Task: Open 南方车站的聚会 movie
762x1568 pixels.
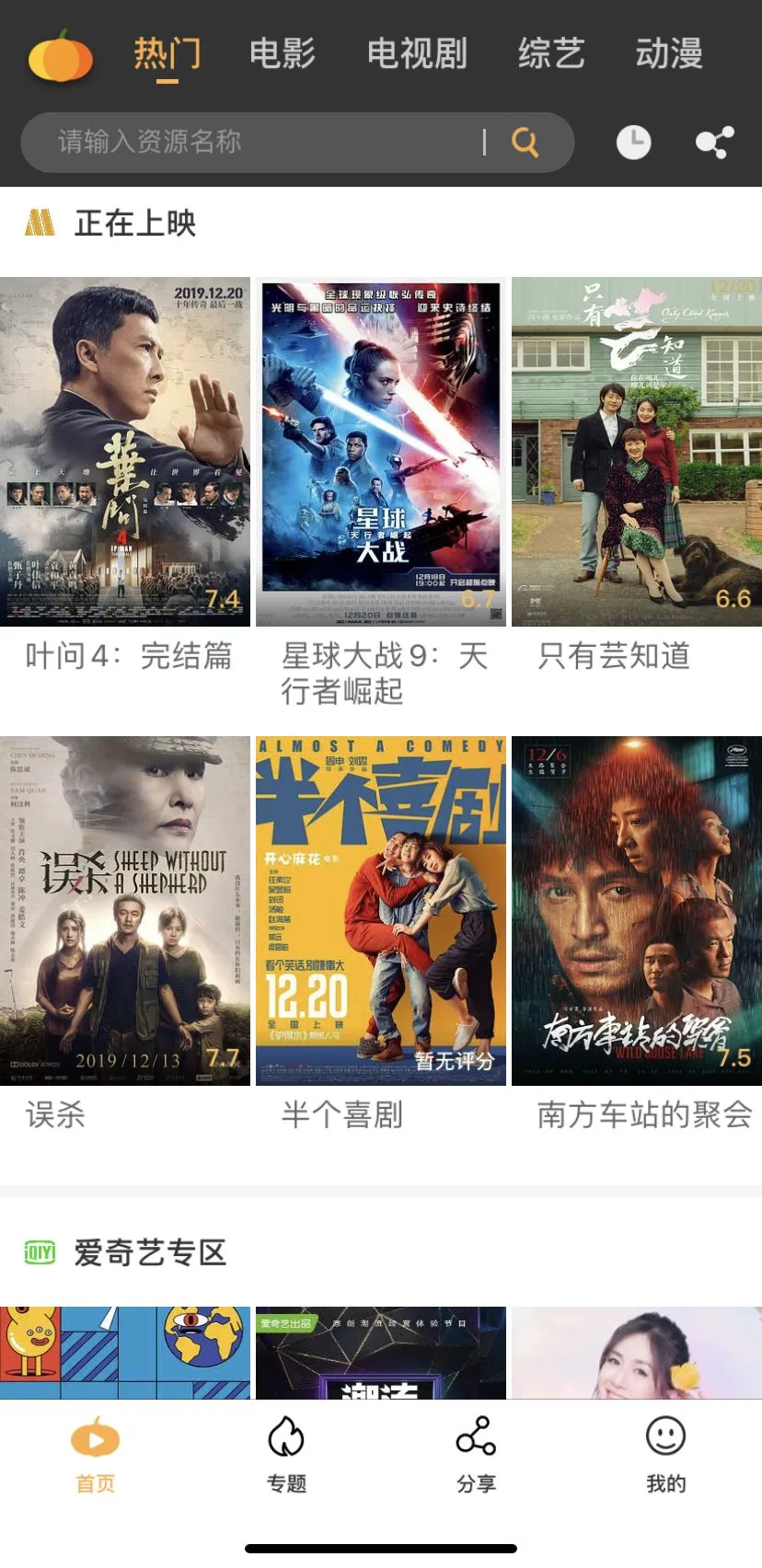Action: 637,911
